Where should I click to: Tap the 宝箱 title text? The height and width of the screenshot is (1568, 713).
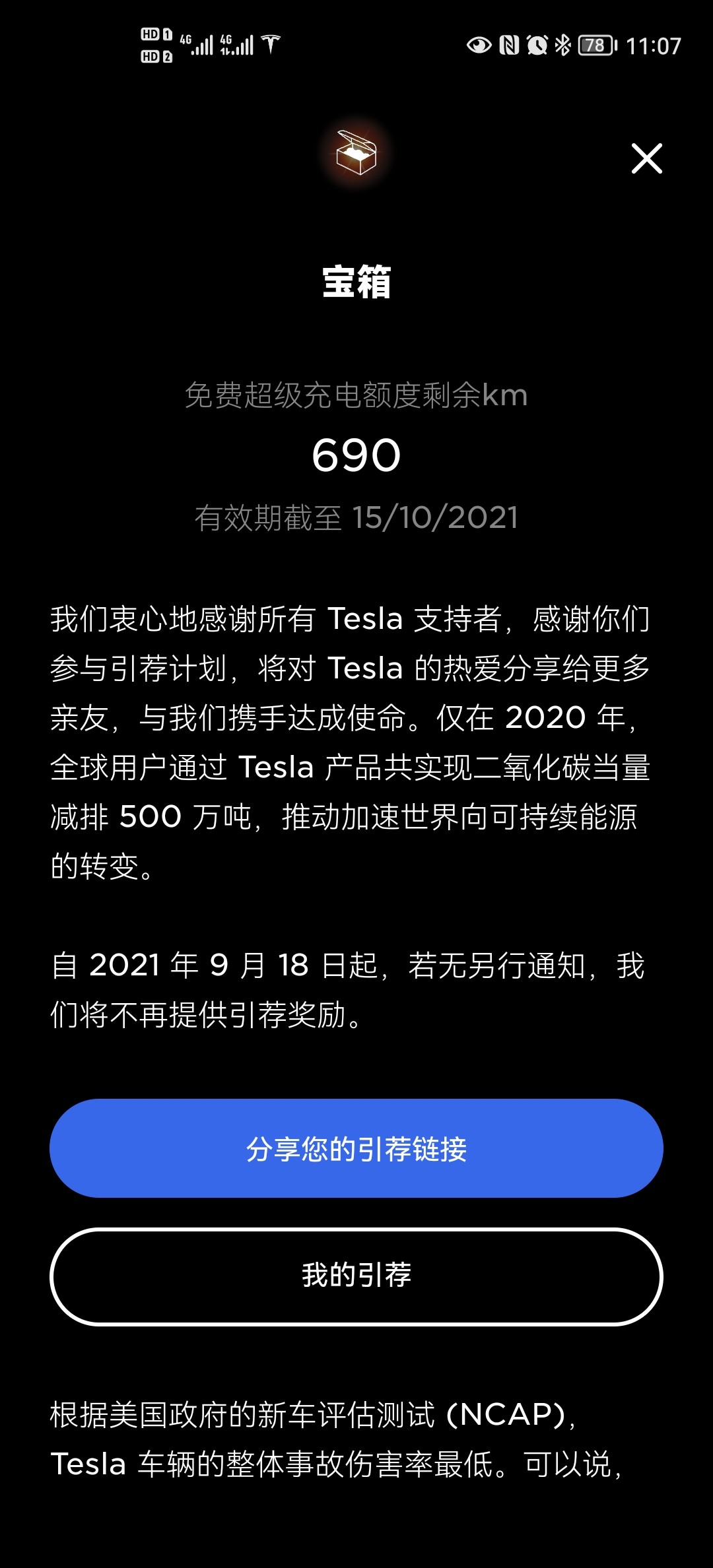point(356,279)
